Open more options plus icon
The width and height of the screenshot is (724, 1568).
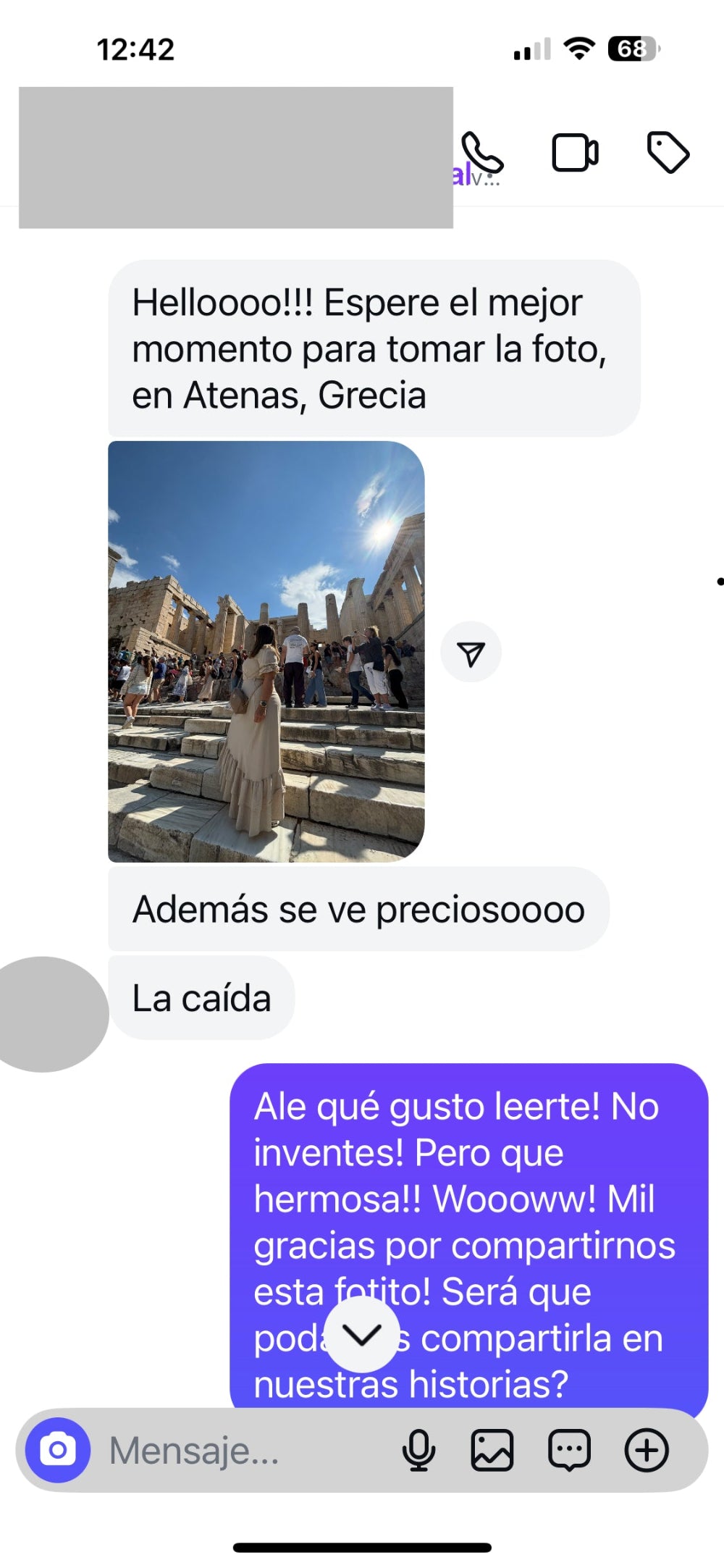pos(647,1451)
